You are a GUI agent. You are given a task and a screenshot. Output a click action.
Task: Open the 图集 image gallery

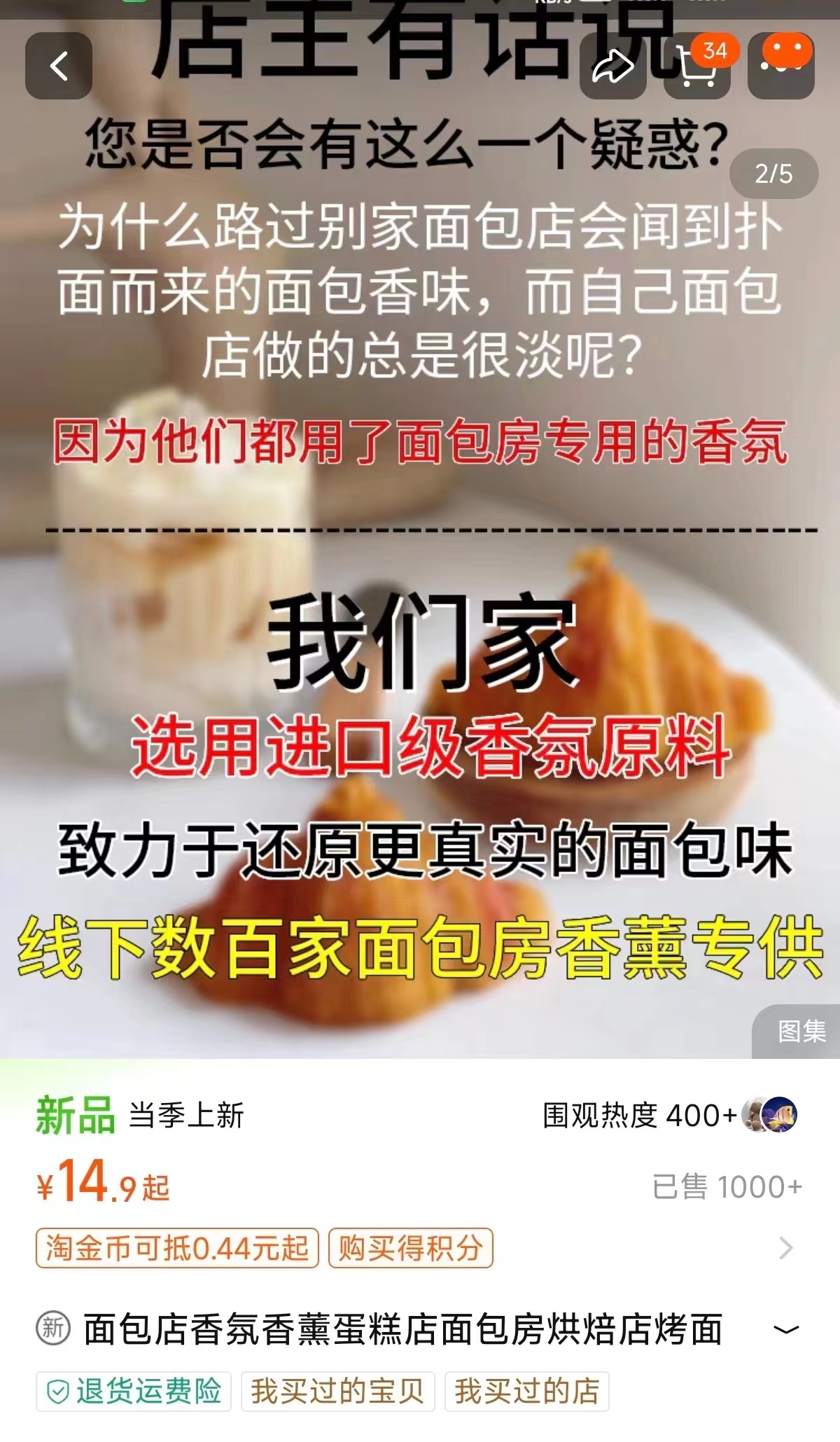coord(800,1031)
